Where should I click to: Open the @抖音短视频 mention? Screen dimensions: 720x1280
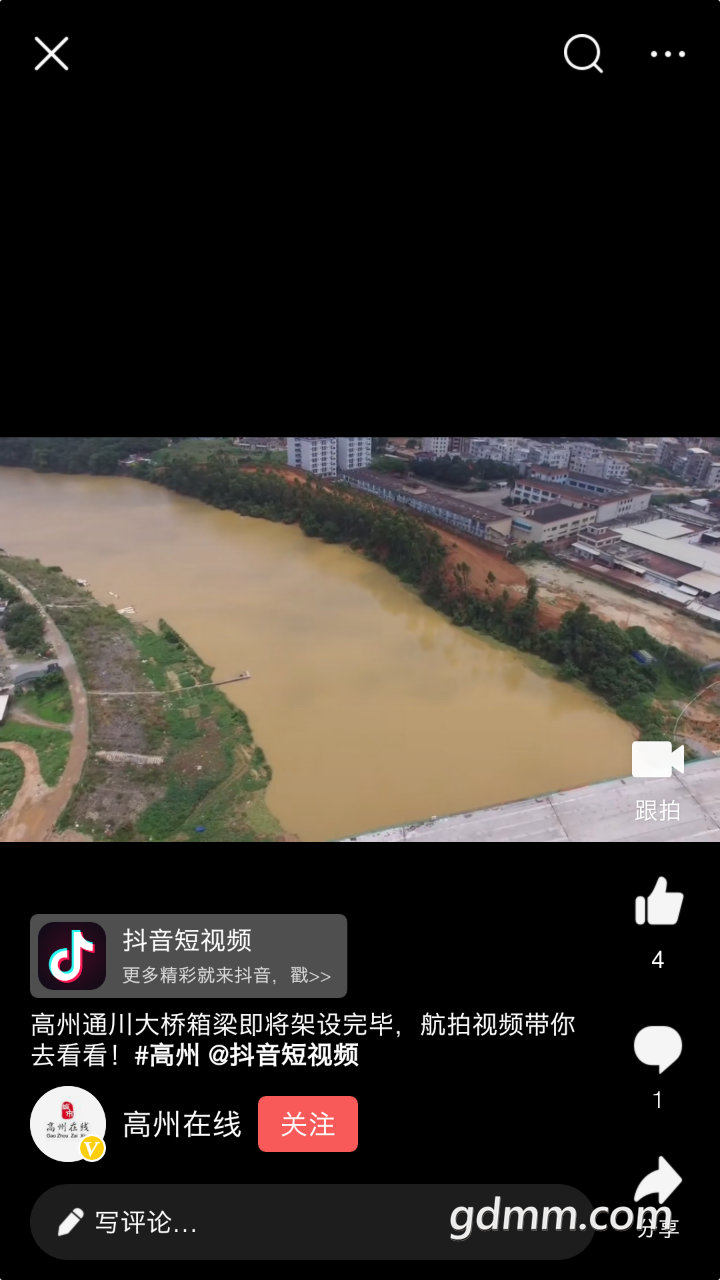click(283, 1055)
